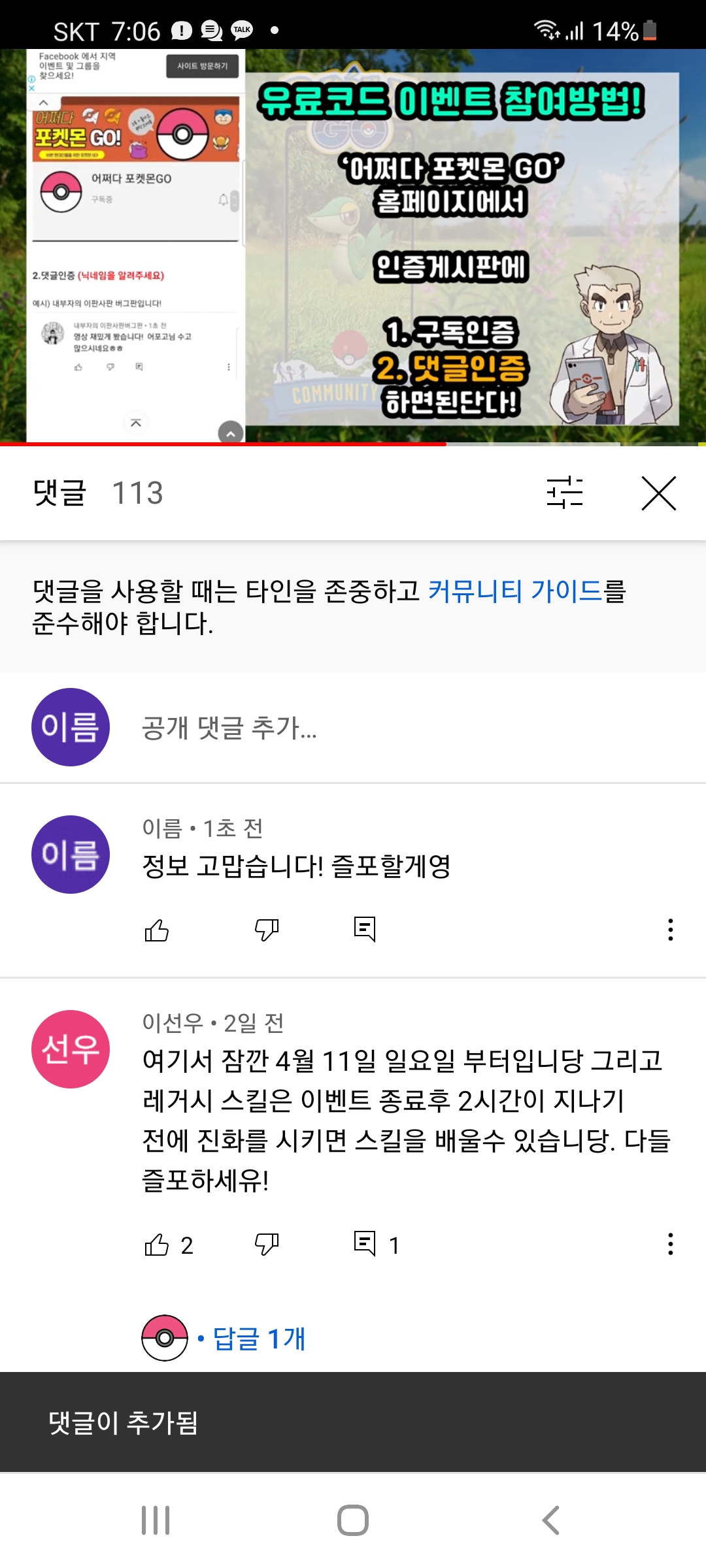This screenshot has height=1568, width=706.
Task: Open recent apps from the navigation bar
Action: coord(156,1520)
